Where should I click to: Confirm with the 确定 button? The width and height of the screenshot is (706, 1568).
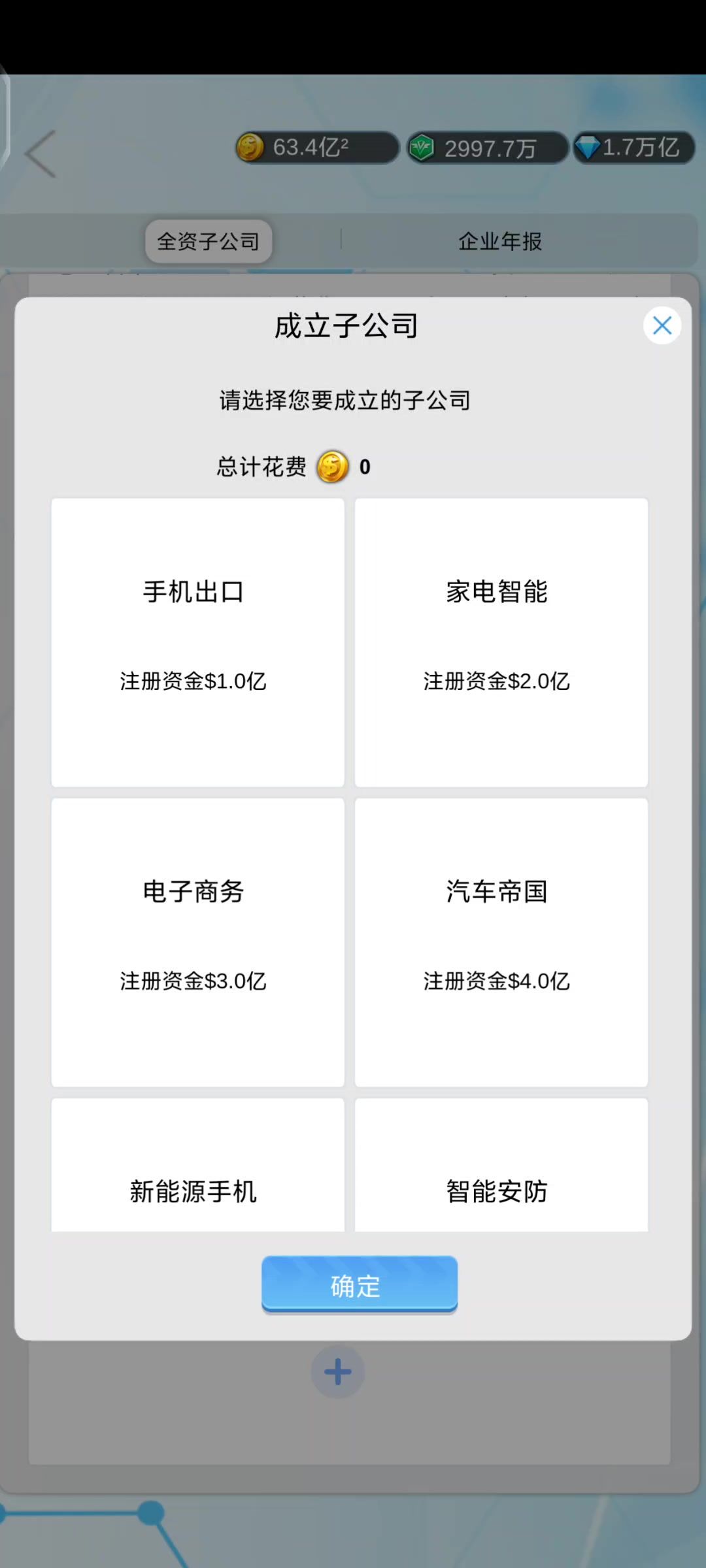359,1284
